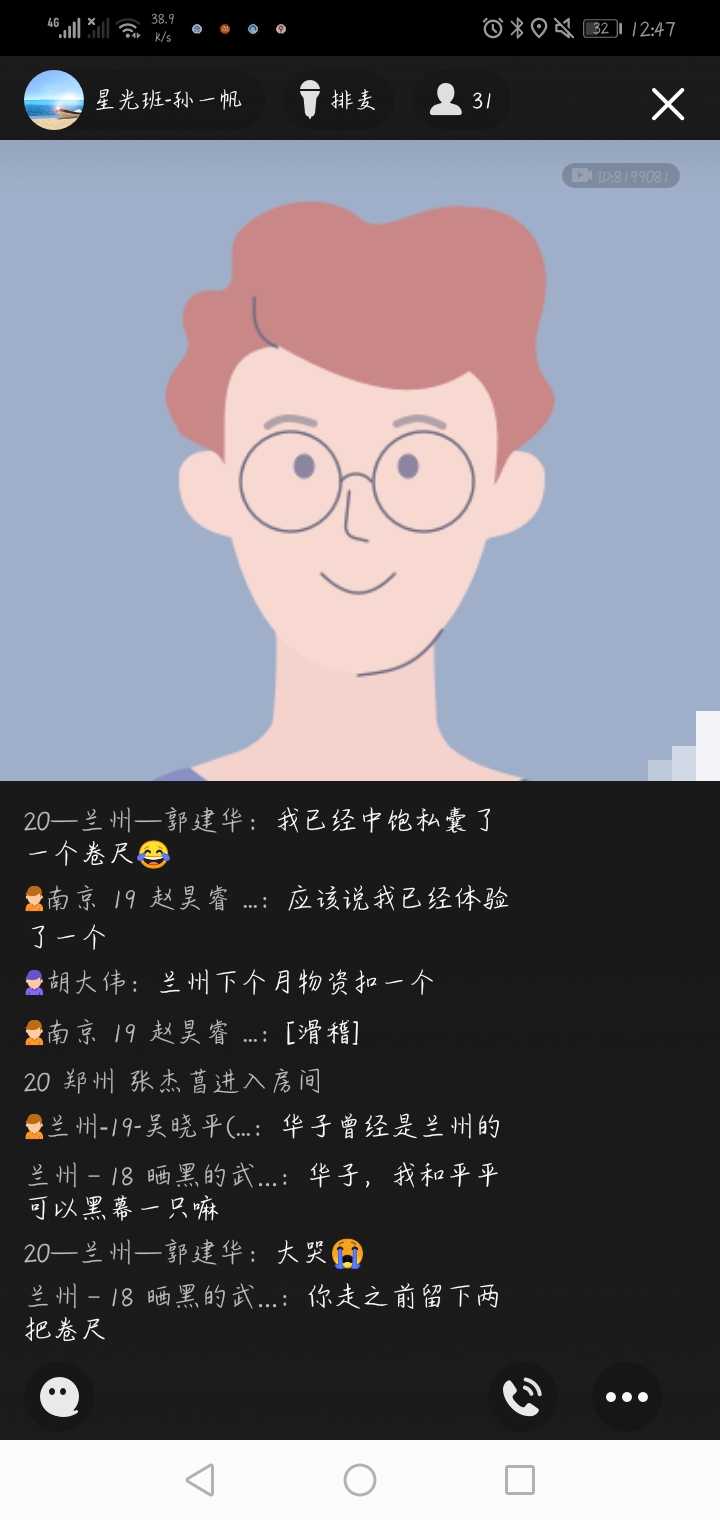Close the live room
Screen dimensions: 720x1520
[667, 104]
